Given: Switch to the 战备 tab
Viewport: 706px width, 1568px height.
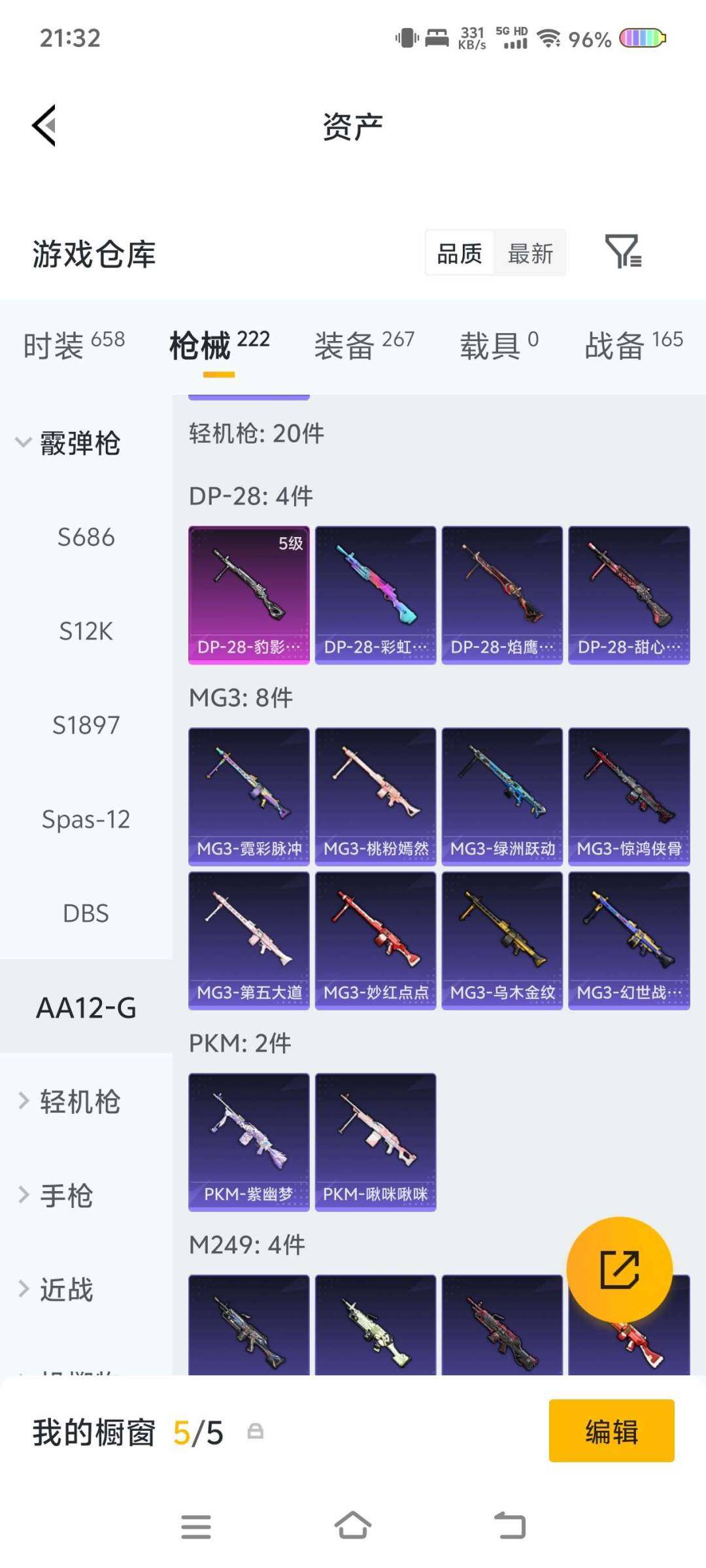Looking at the screenshot, I should click(x=633, y=344).
